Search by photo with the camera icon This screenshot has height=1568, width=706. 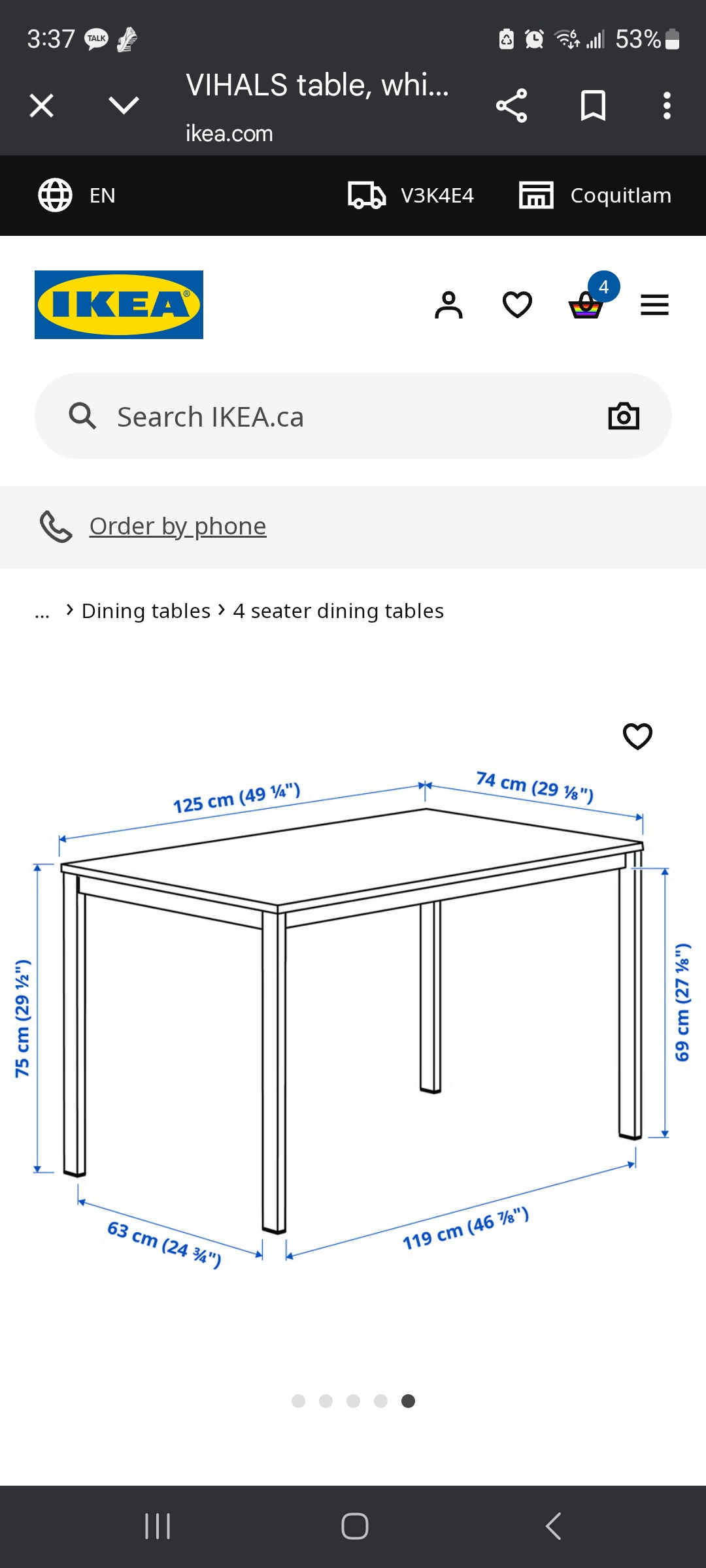(624, 416)
